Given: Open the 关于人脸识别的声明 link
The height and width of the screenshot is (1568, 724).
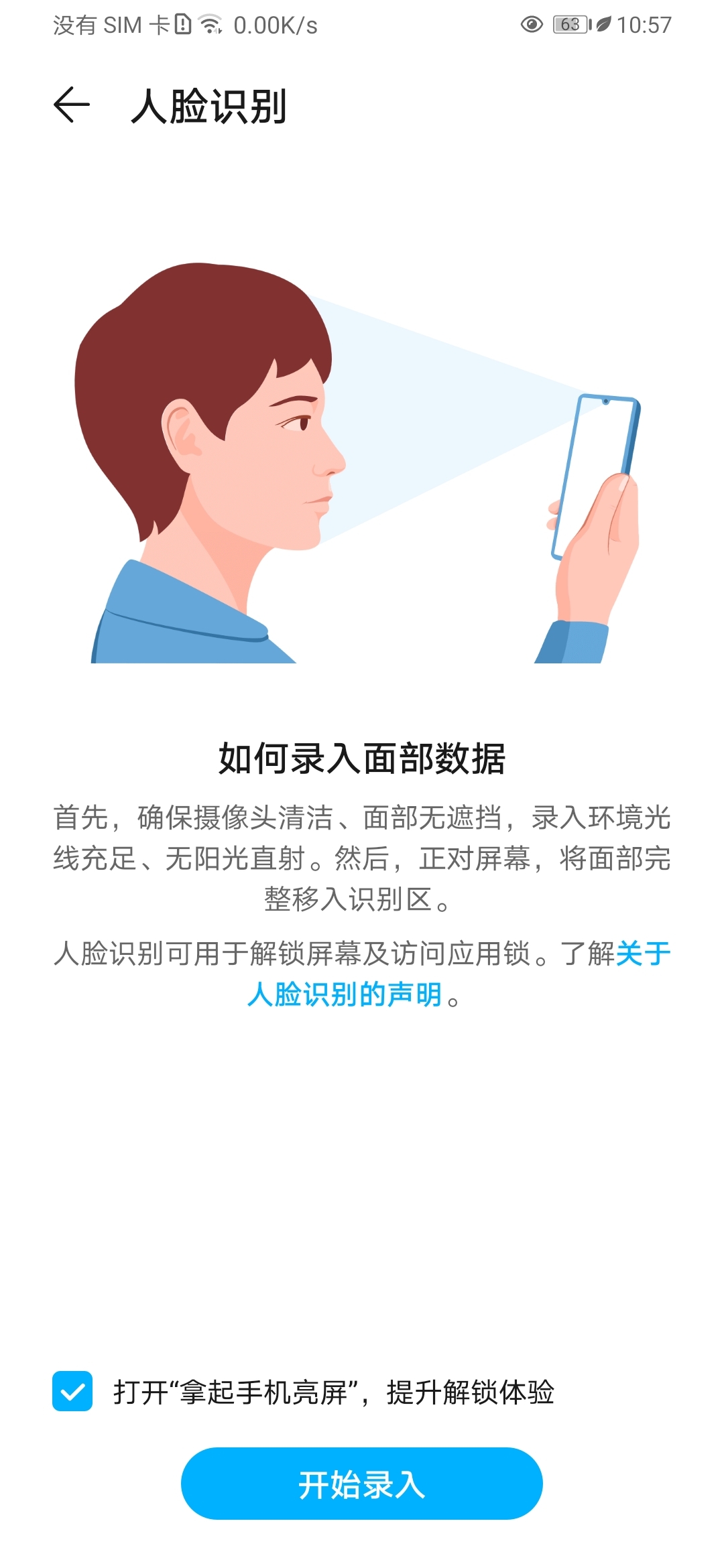Looking at the screenshot, I should pos(345,994).
